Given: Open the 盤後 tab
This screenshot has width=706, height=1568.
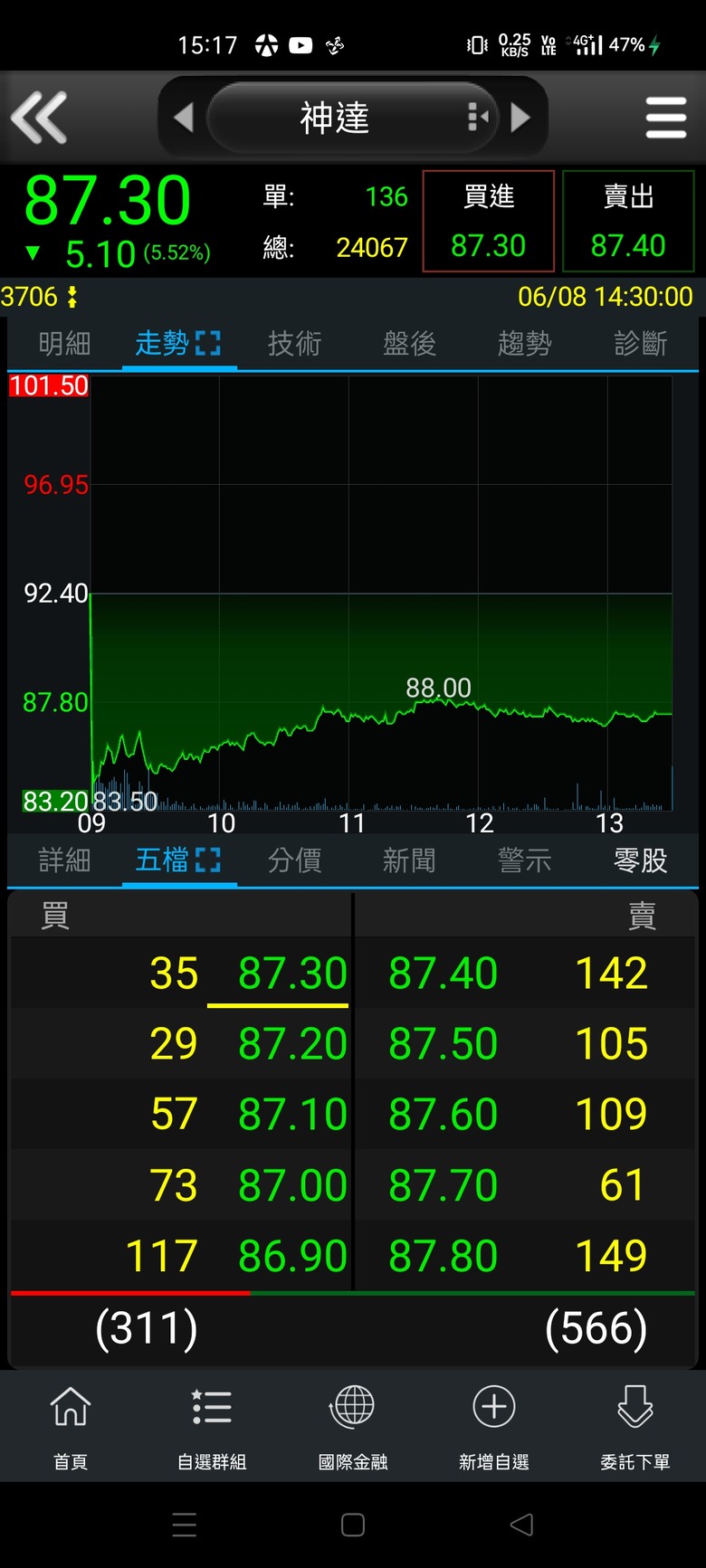Looking at the screenshot, I should click(x=409, y=344).
